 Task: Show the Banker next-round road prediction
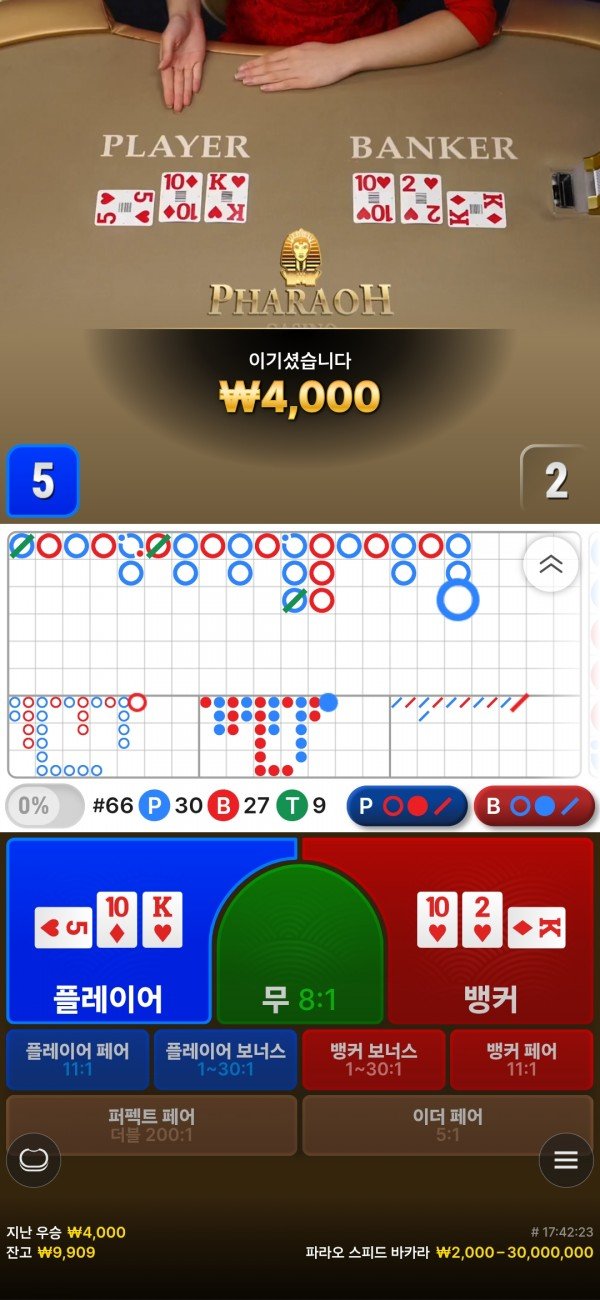coord(534,806)
